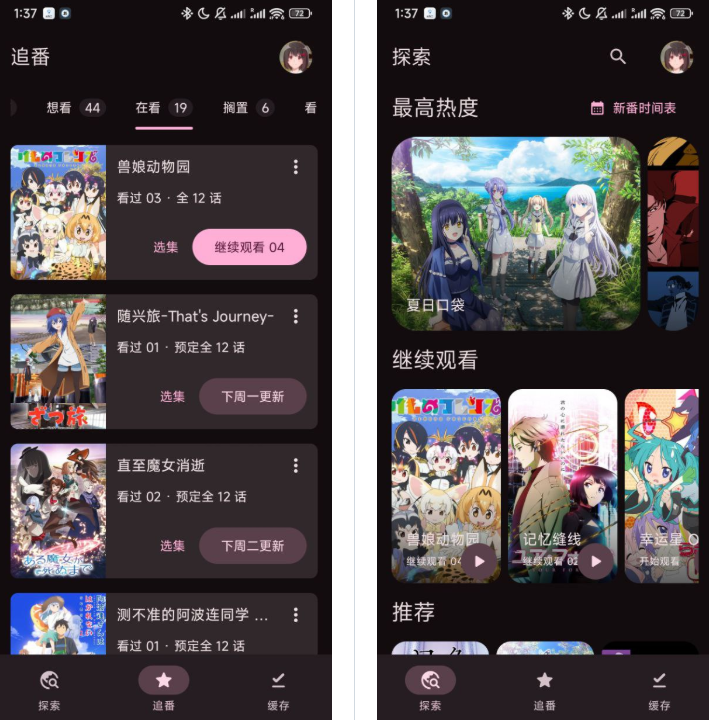The image size is (709, 720).
Task: Select the 在看 tab
Action: click(164, 108)
